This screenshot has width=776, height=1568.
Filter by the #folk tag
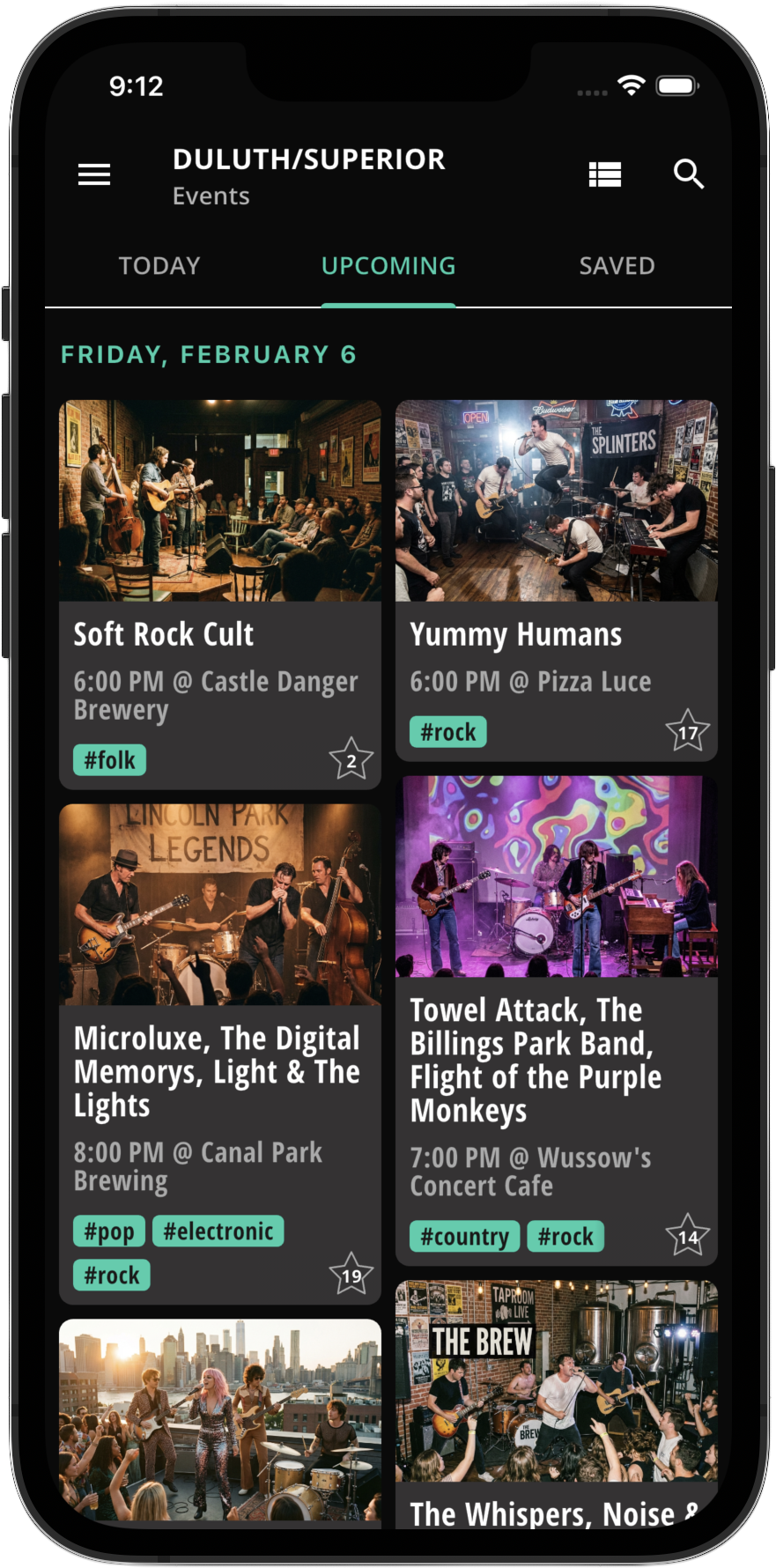click(x=109, y=760)
